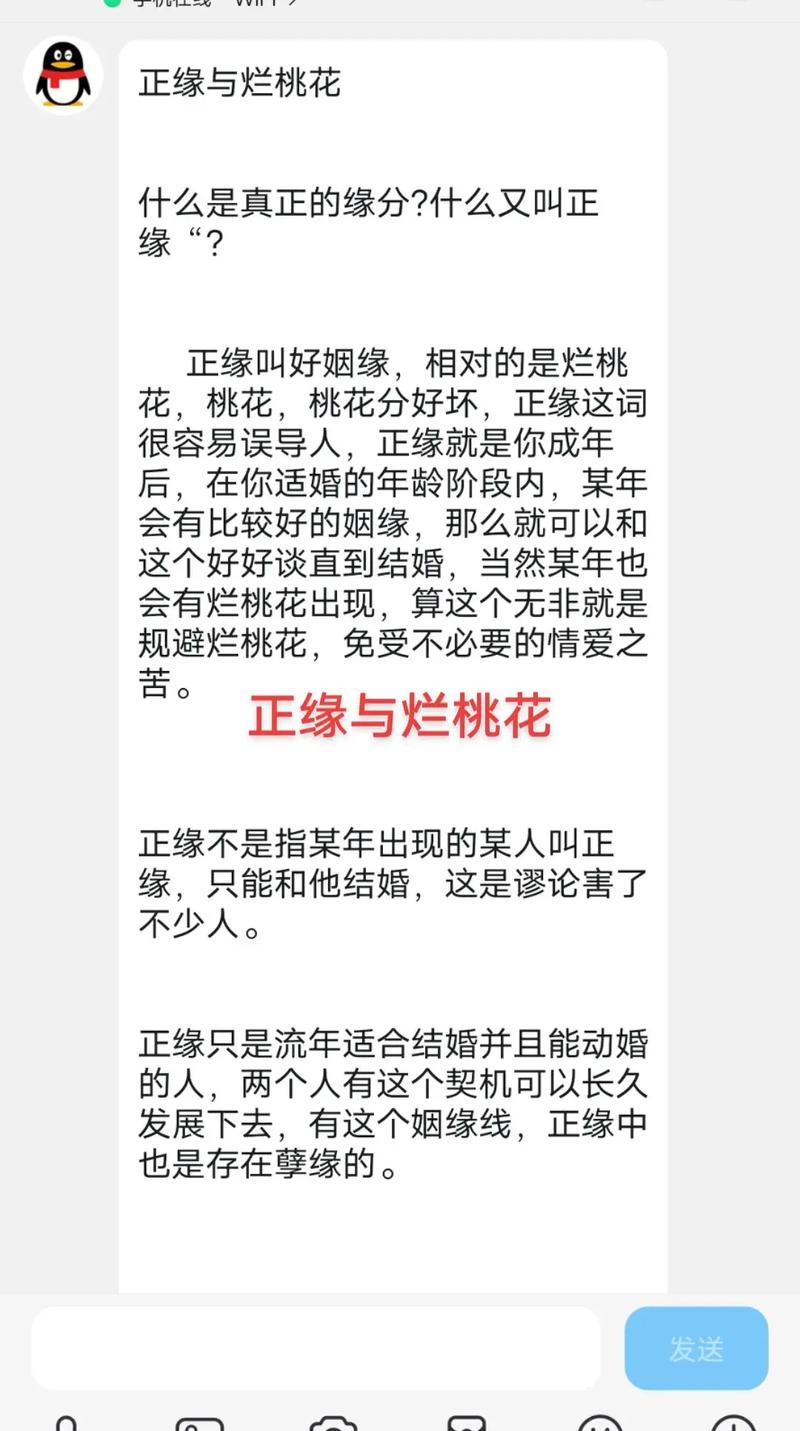The height and width of the screenshot is (1431, 800).
Task: Open the message titled 正缘与烂桃花
Action: pos(393,666)
